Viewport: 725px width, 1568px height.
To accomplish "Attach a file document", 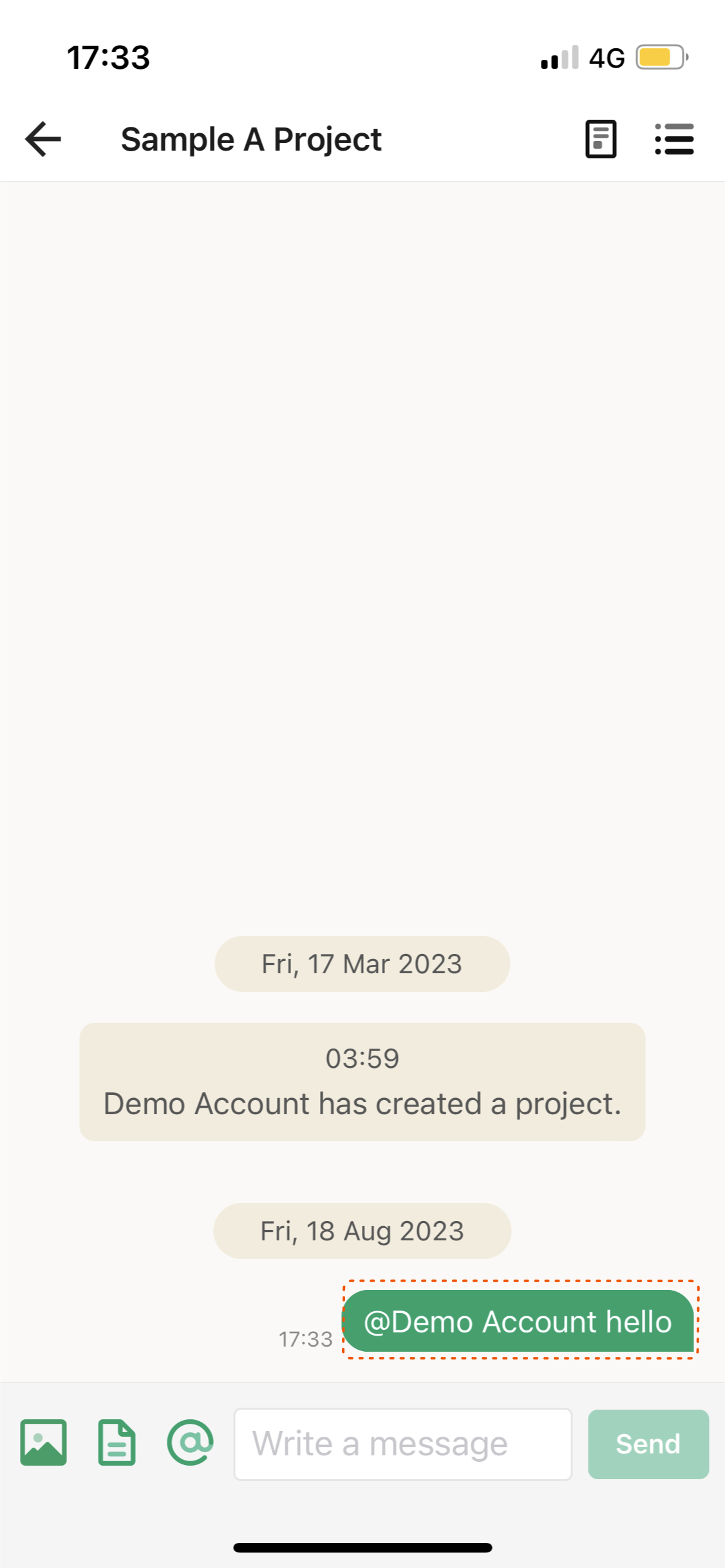I will pos(117,1442).
